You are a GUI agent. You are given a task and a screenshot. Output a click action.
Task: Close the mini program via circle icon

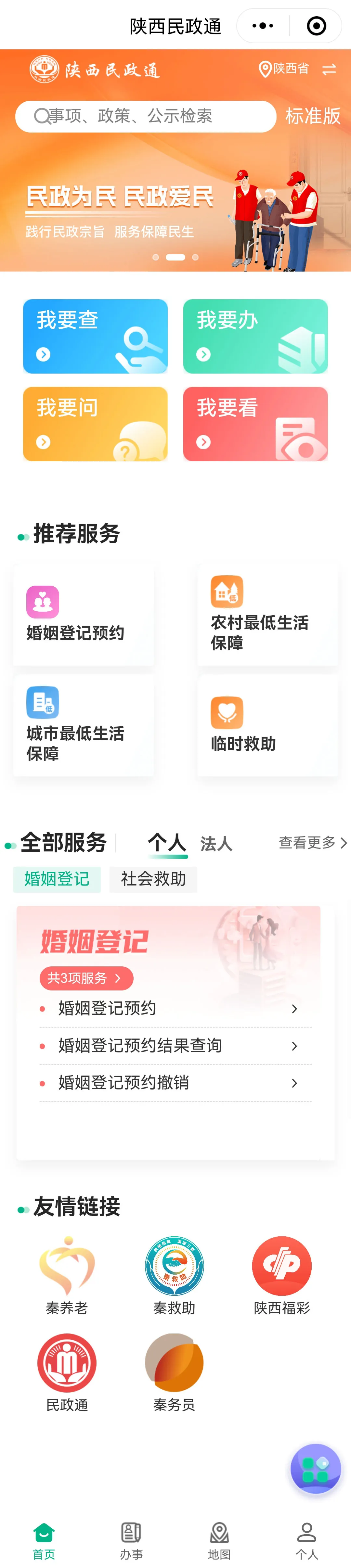tap(316, 26)
